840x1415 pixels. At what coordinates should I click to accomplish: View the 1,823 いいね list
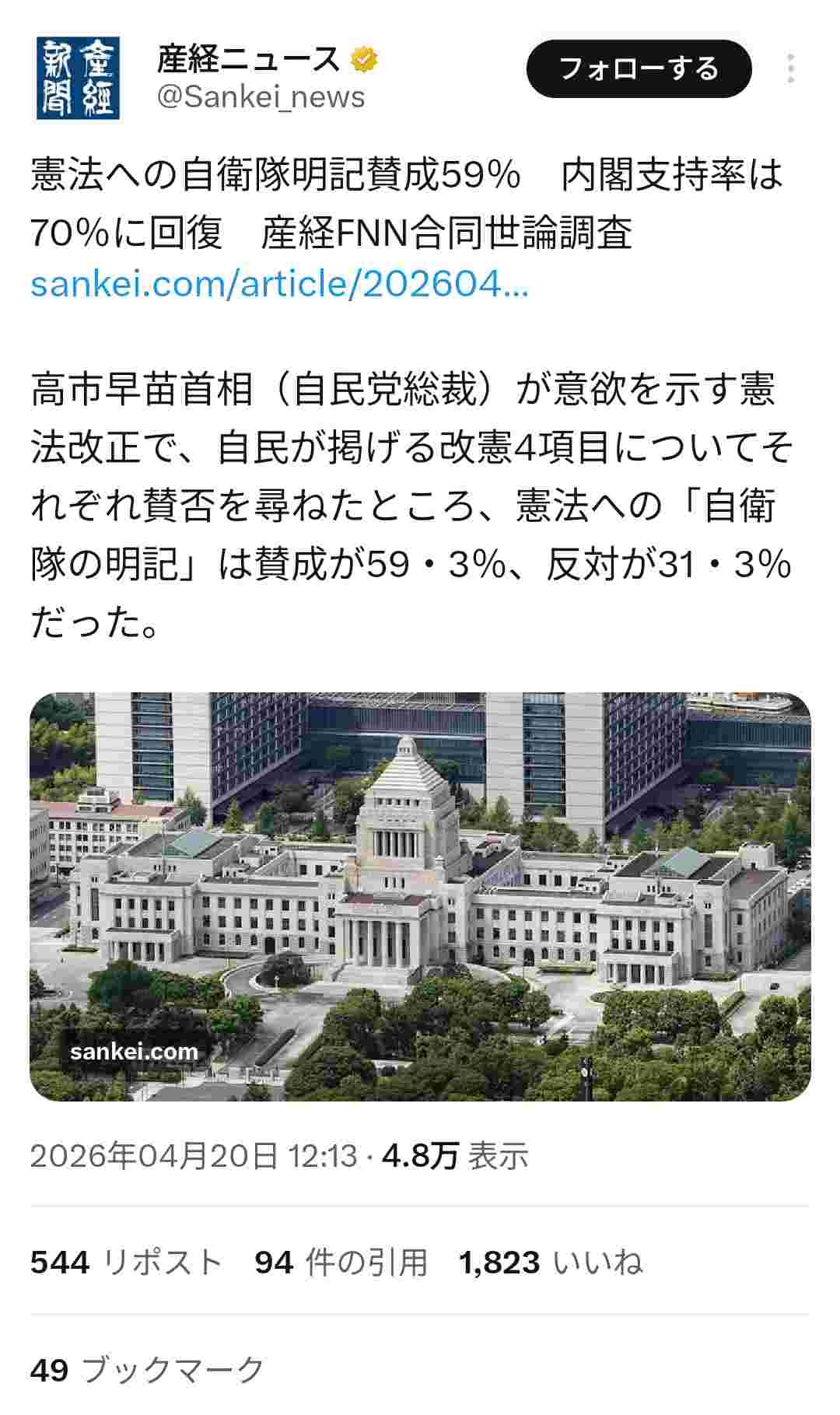[x=550, y=1262]
